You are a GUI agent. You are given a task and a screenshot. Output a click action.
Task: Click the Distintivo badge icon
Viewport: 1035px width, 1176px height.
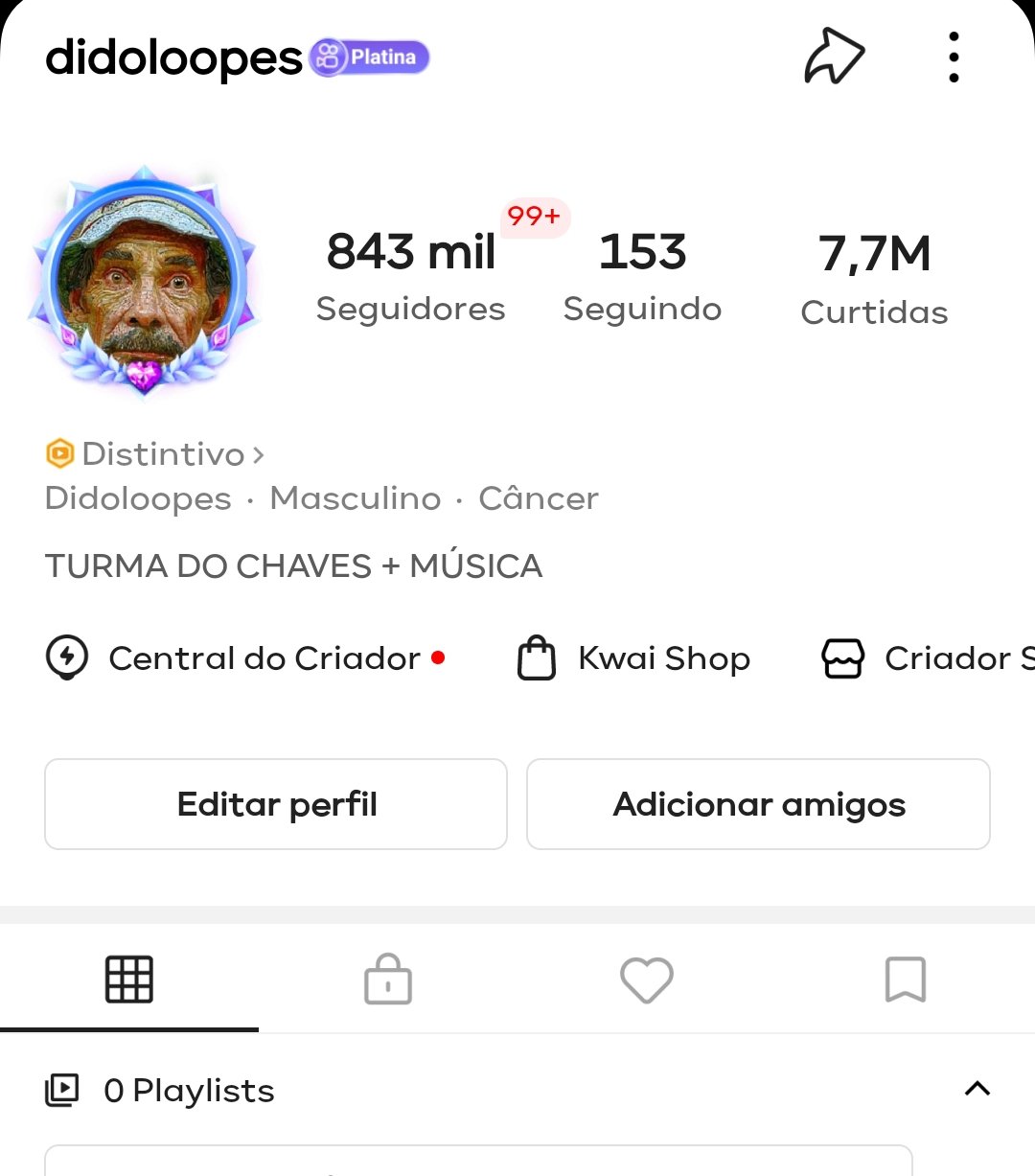tap(60, 453)
